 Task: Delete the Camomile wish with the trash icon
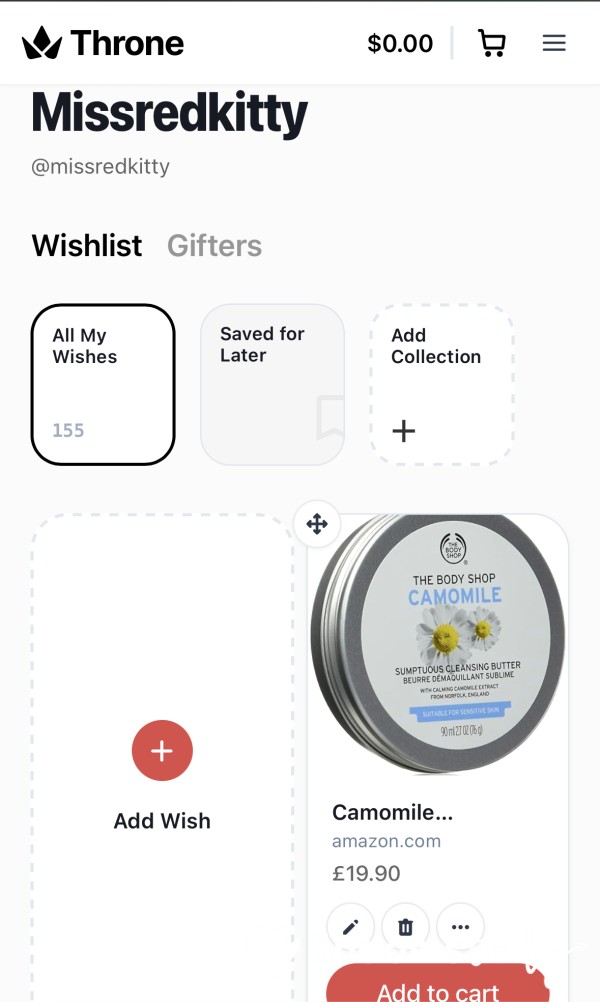point(405,927)
